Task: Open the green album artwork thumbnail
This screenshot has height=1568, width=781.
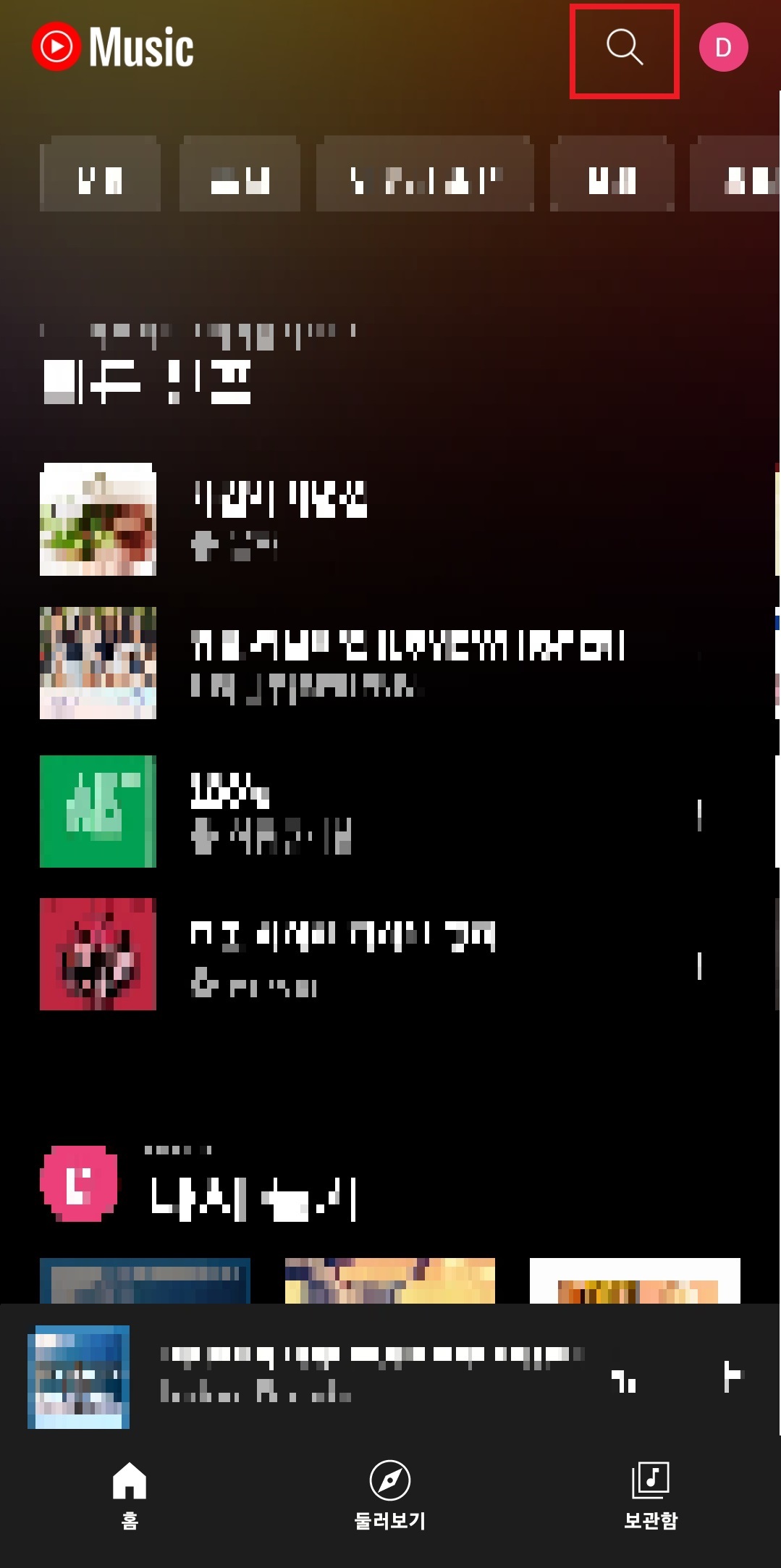Action: click(98, 811)
